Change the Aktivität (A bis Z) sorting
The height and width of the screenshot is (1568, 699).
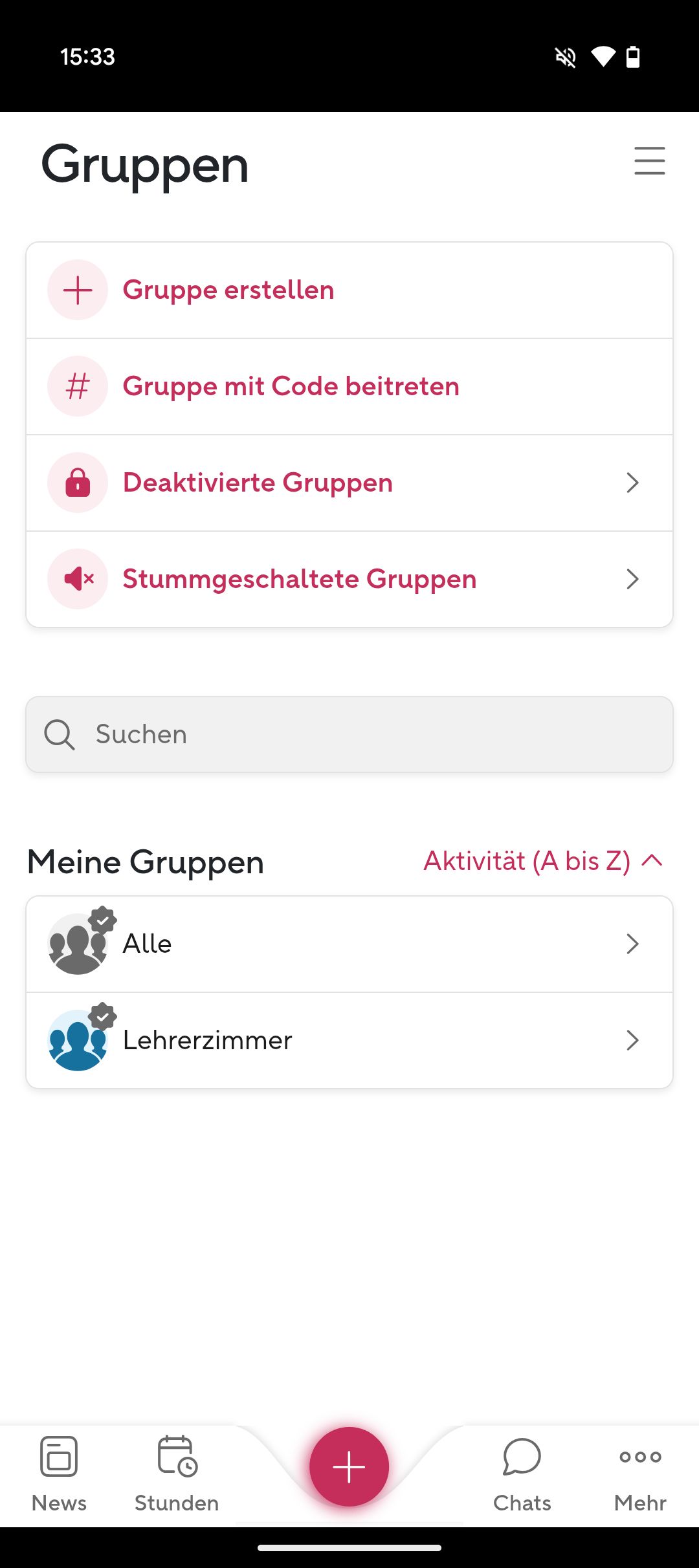pos(542,862)
